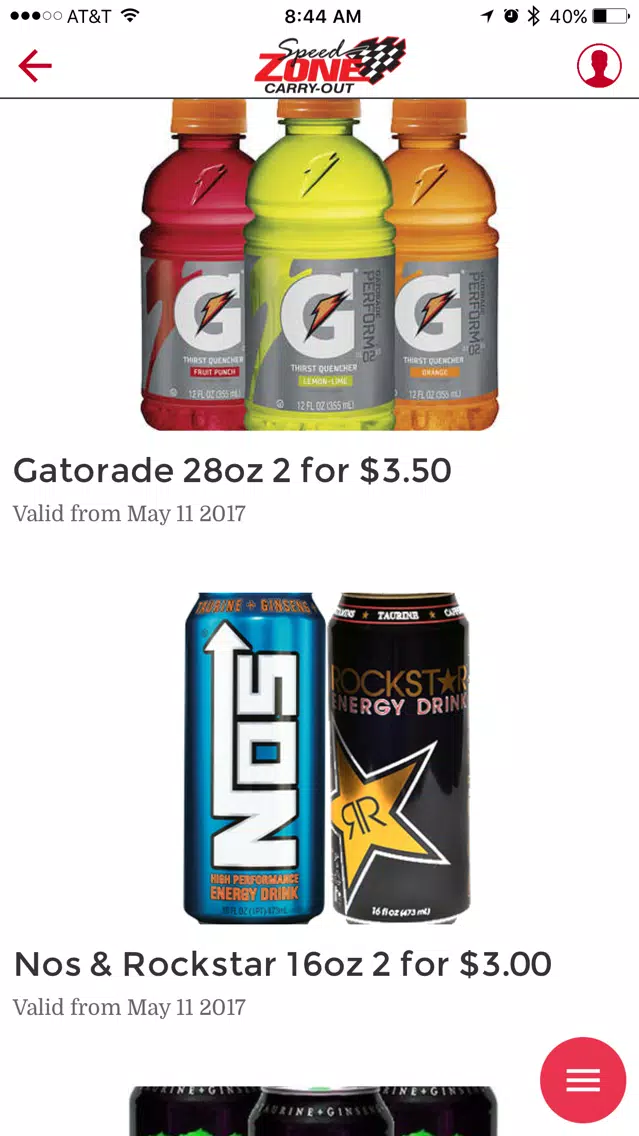The image size is (639, 1136).
Task: View the Nos & Rockstar 16oz deal
Action: (282, 964)
